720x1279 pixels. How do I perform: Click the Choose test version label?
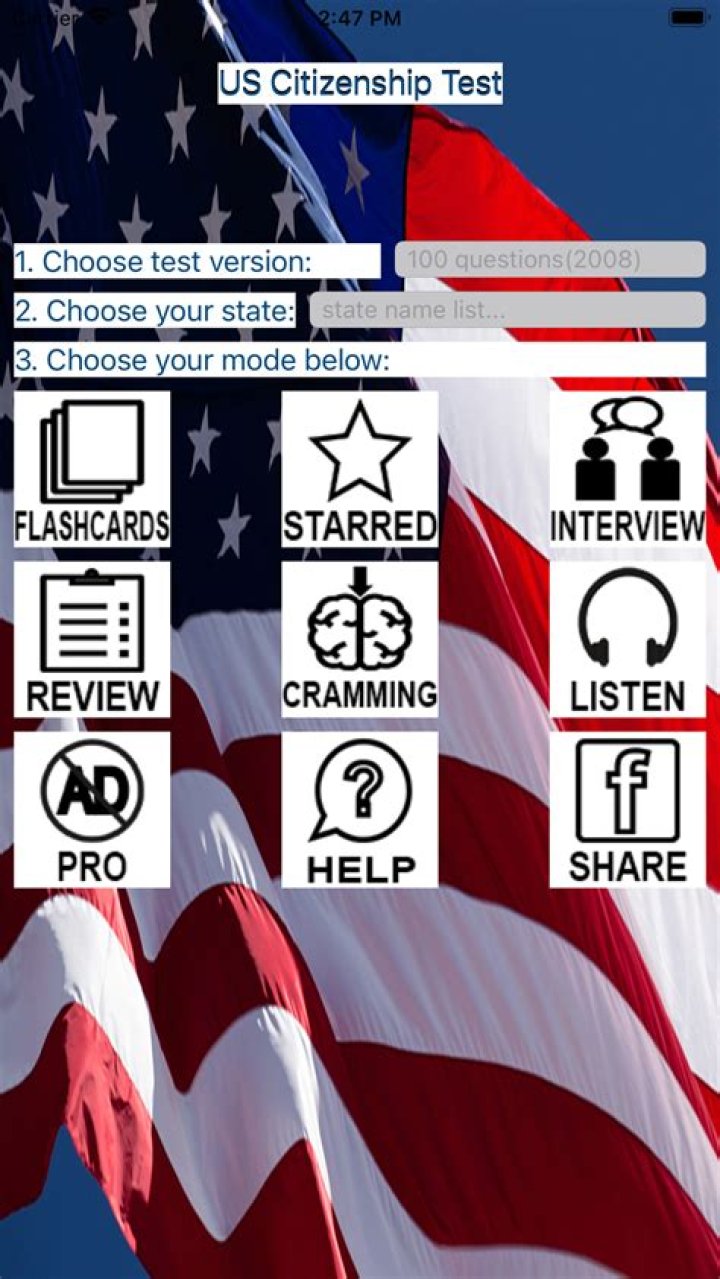pos(168,260)
